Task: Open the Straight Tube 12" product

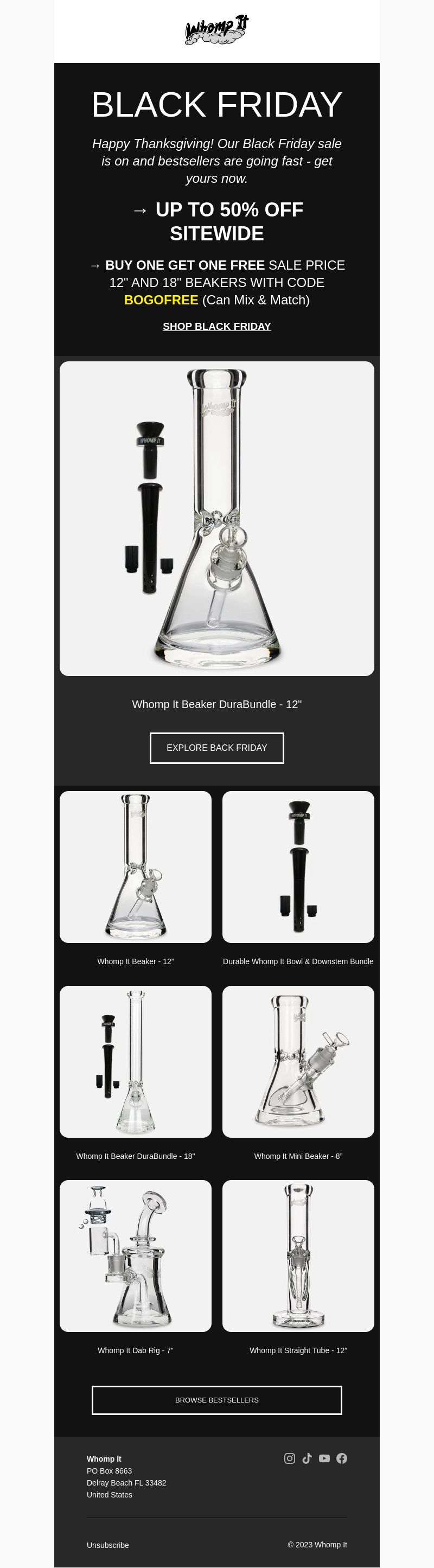Action: 298,1255
